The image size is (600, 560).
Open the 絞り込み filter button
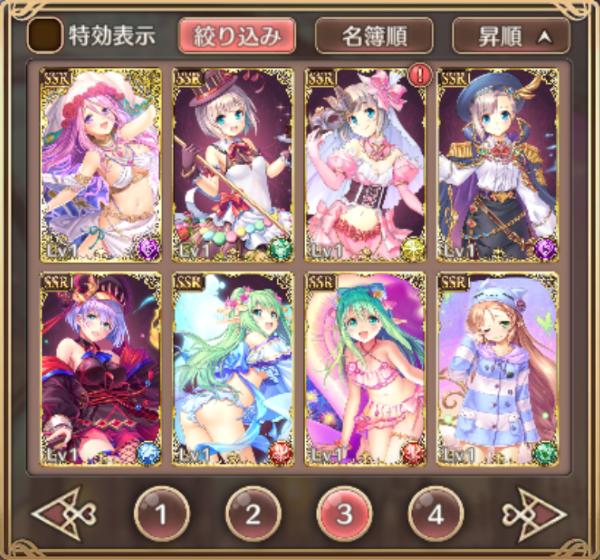point(238,36)
